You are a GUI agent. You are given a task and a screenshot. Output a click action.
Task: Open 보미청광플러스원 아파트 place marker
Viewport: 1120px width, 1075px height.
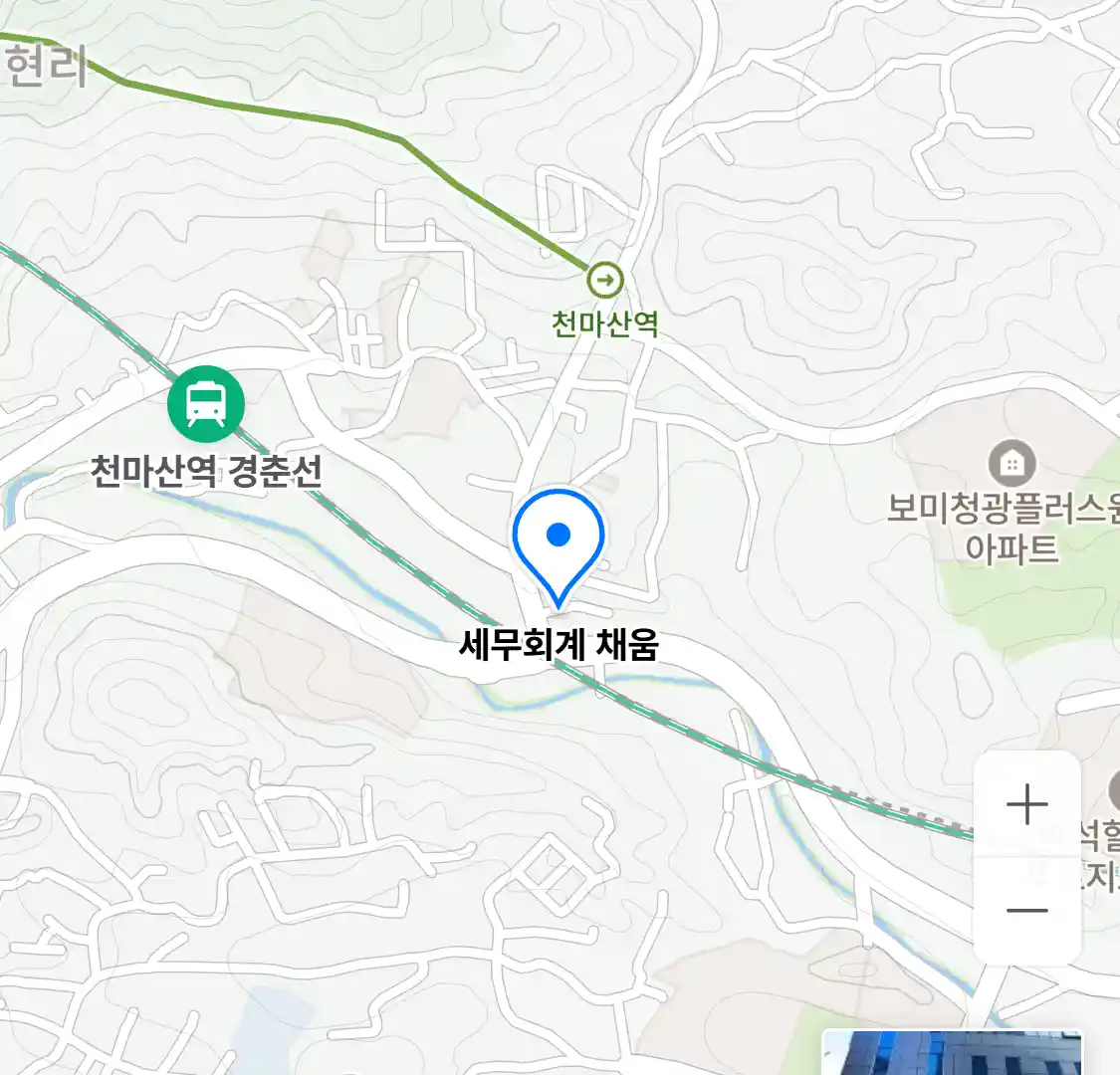[1011, 464]
